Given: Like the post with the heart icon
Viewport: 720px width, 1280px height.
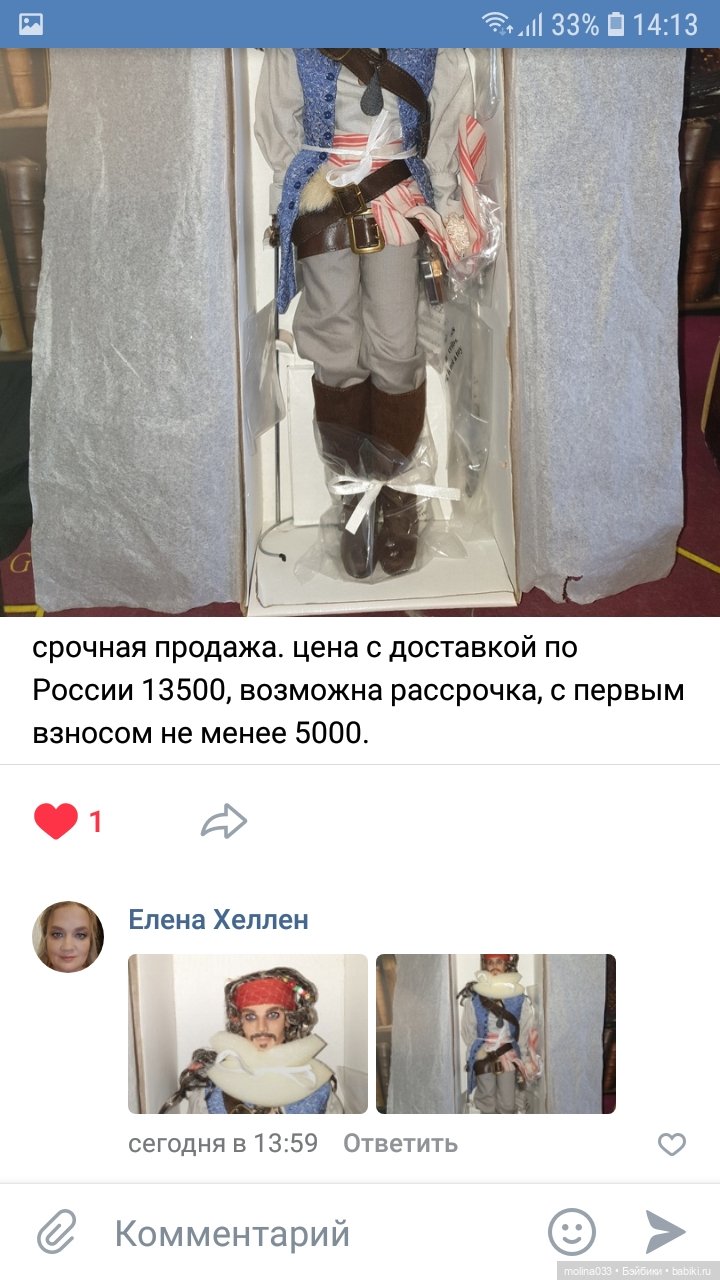Looking at the screenshot, I should pyautogui.click(x=56, y=822).
